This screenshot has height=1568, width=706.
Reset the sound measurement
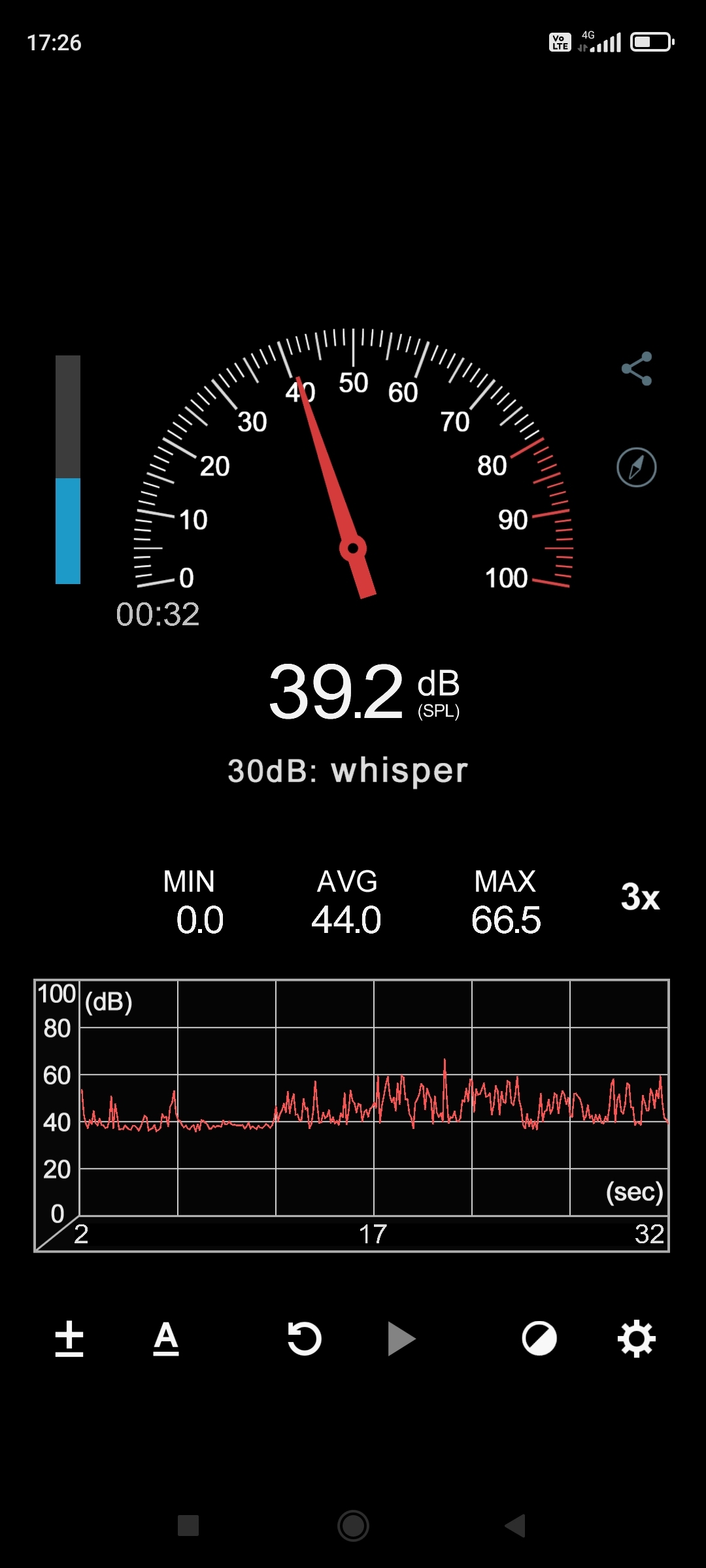coord(305,1339)
